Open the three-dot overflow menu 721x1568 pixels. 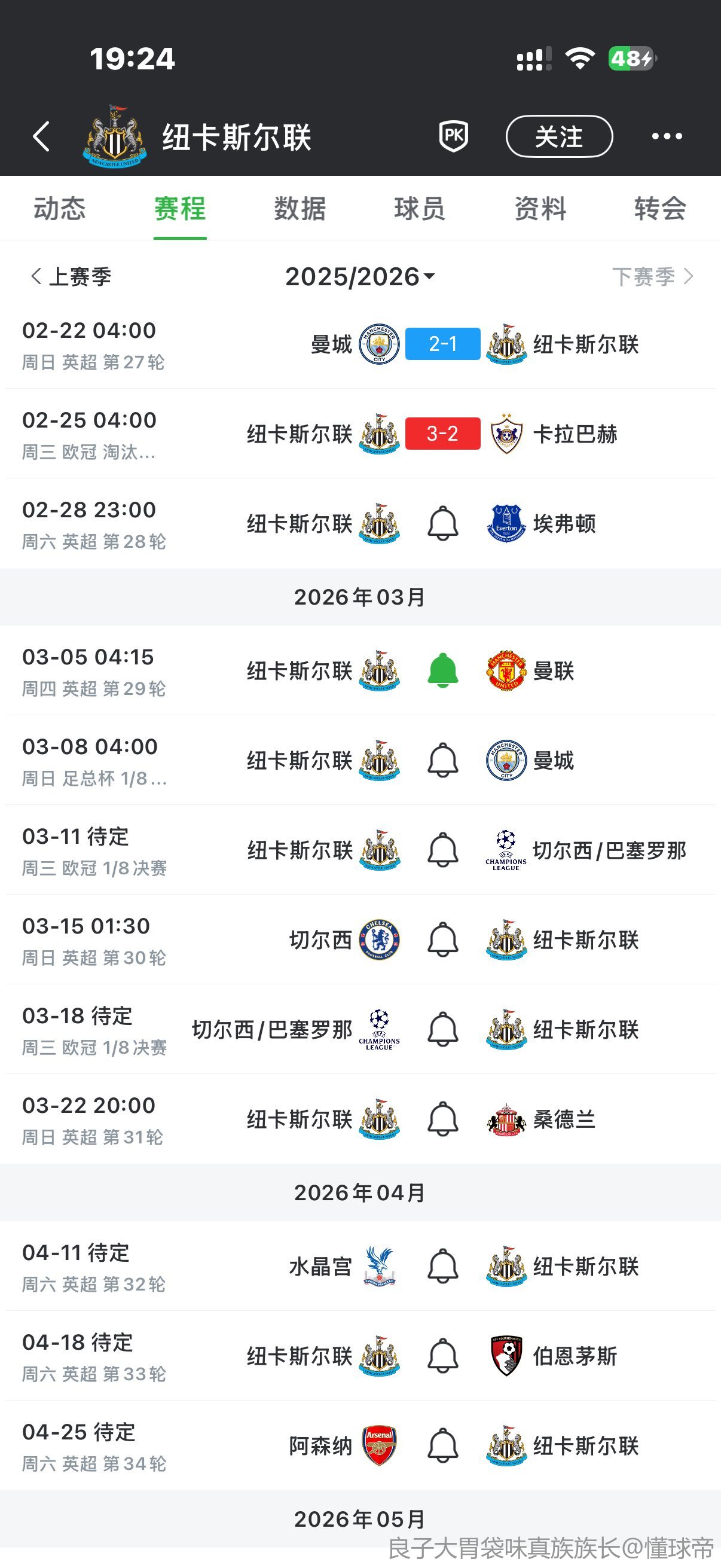(x=667, y=136)
